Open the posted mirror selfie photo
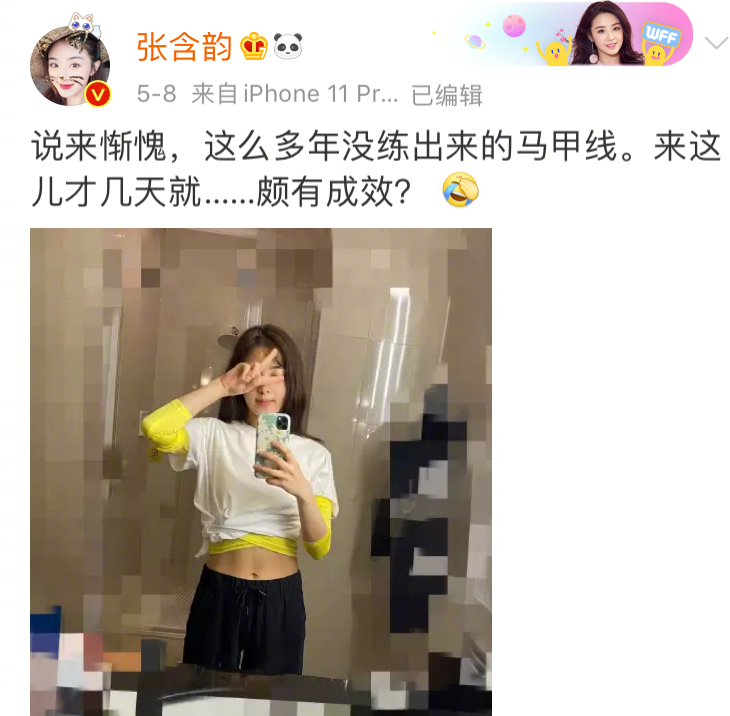 click(x=261, y=471)
